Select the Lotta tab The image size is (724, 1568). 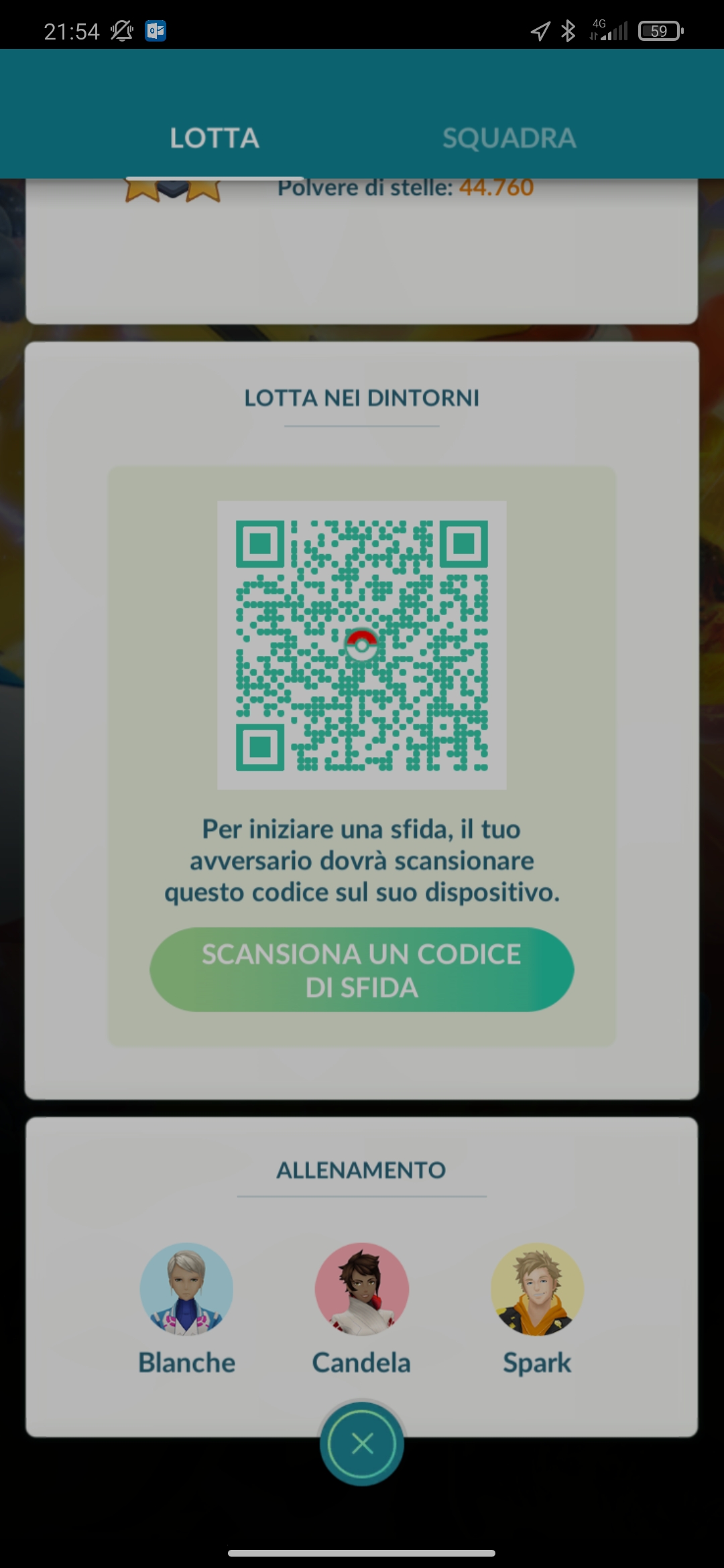click(215, 138)
